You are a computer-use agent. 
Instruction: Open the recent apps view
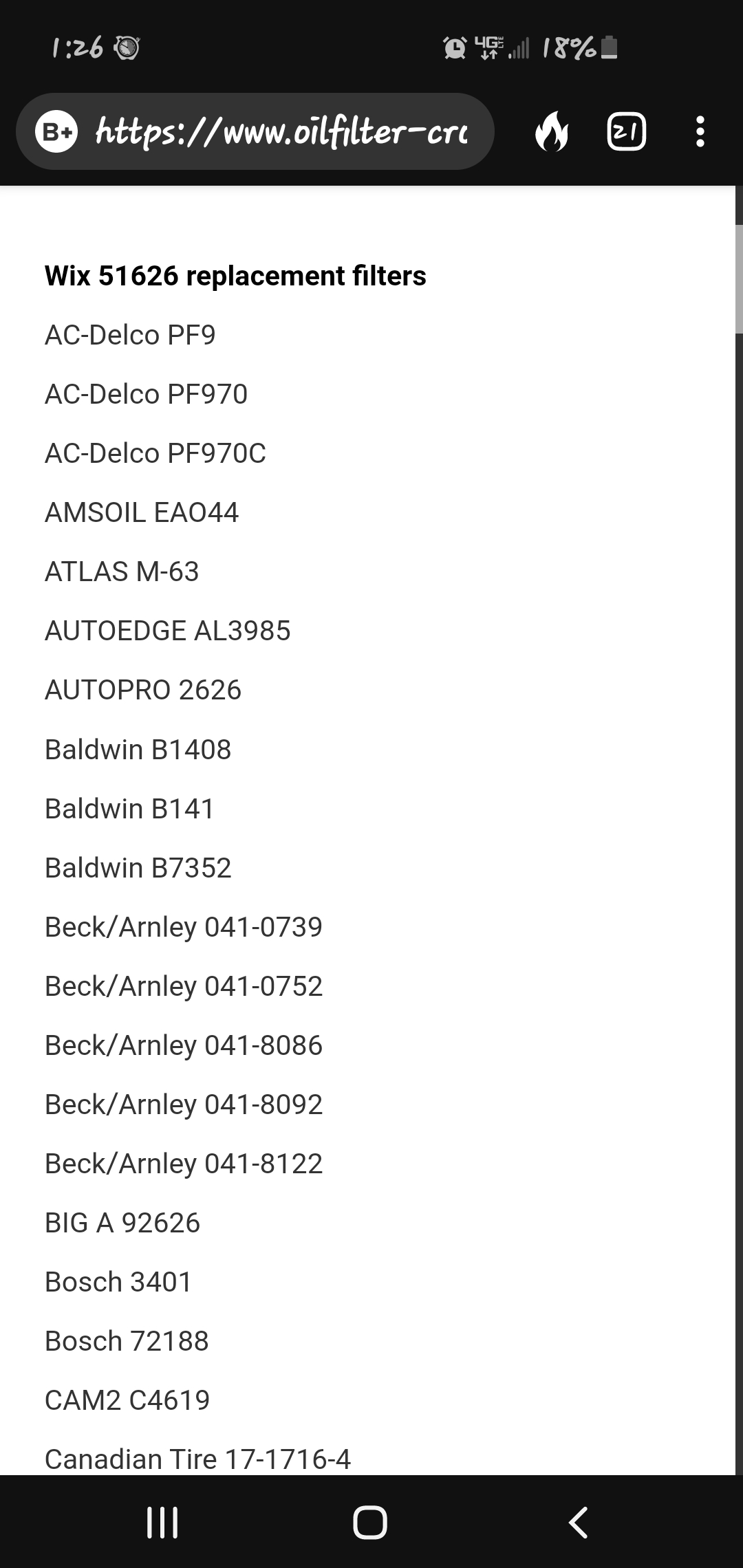pyautogui.click(x=162, y=1523)
